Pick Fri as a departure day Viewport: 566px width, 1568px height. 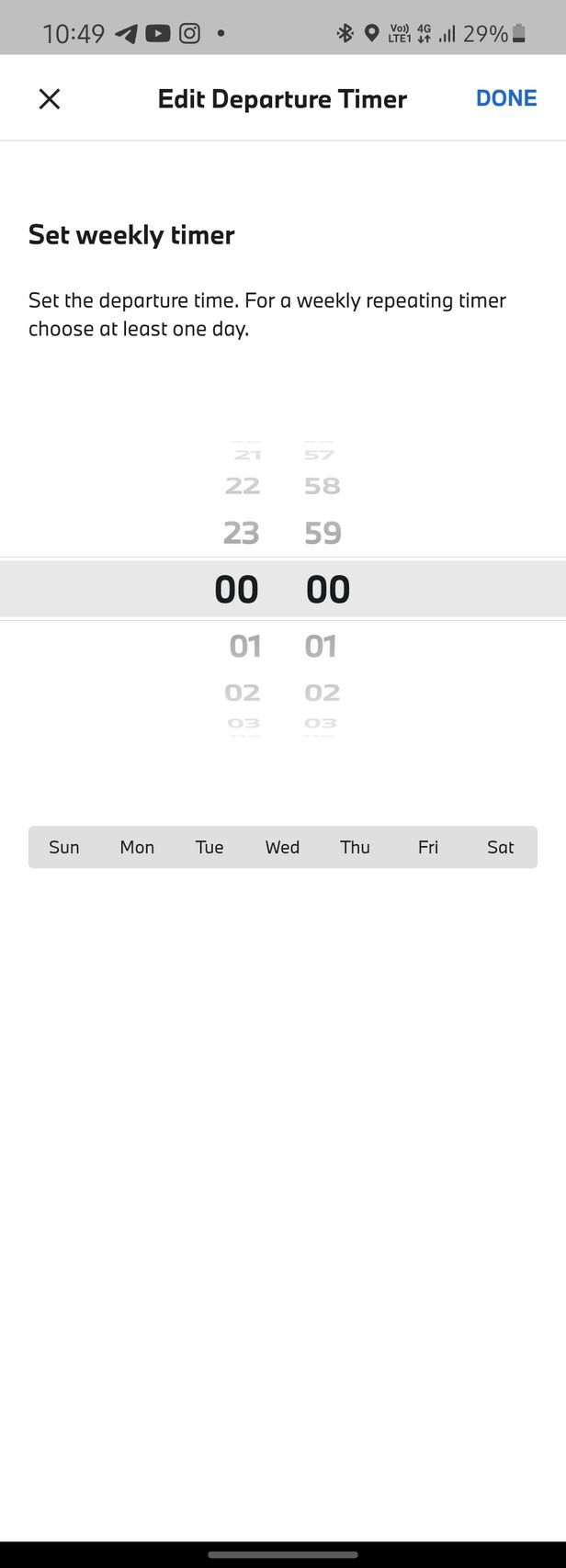(428, 847)
